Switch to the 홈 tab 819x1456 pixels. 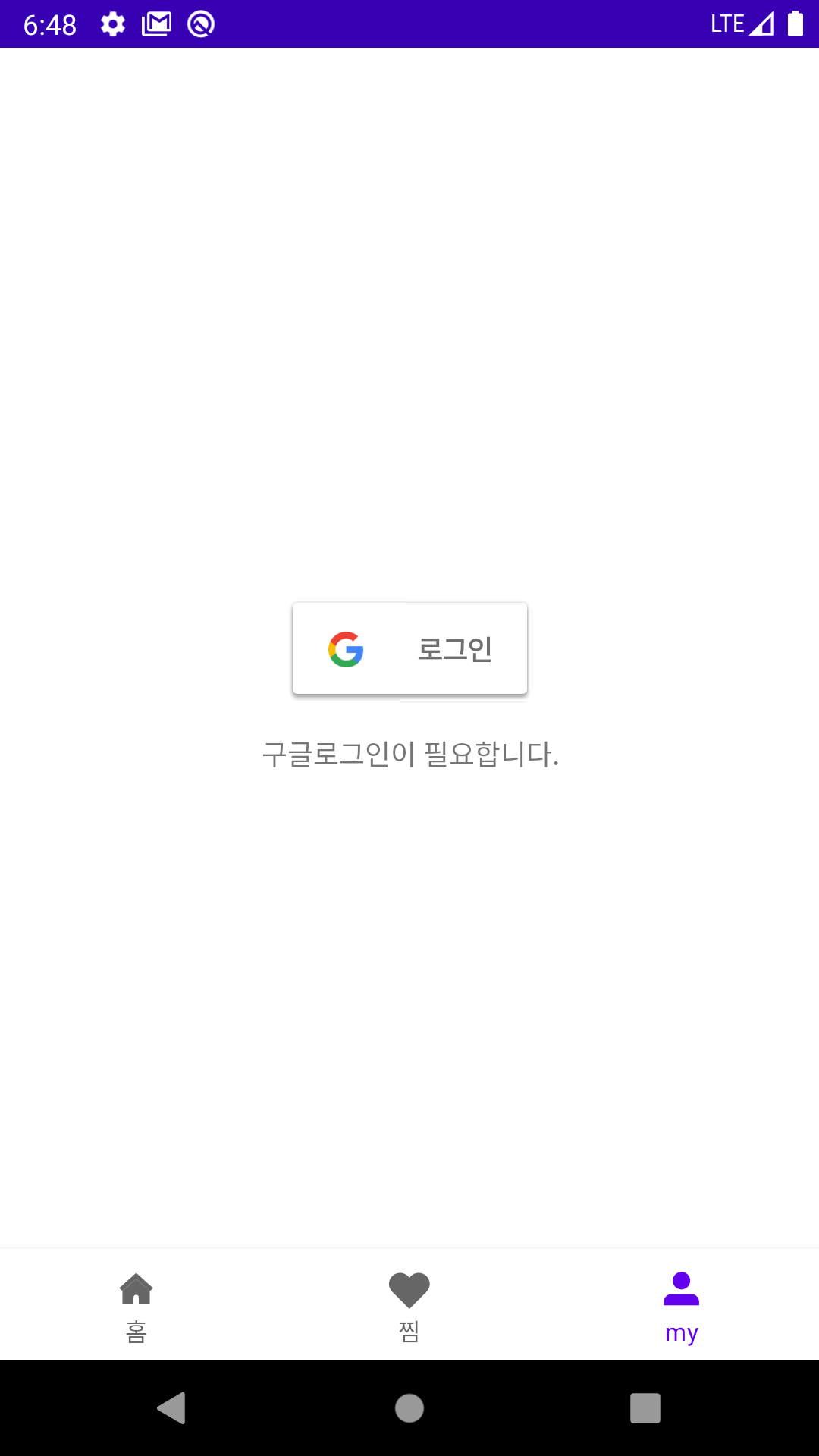click(136, 1306)
